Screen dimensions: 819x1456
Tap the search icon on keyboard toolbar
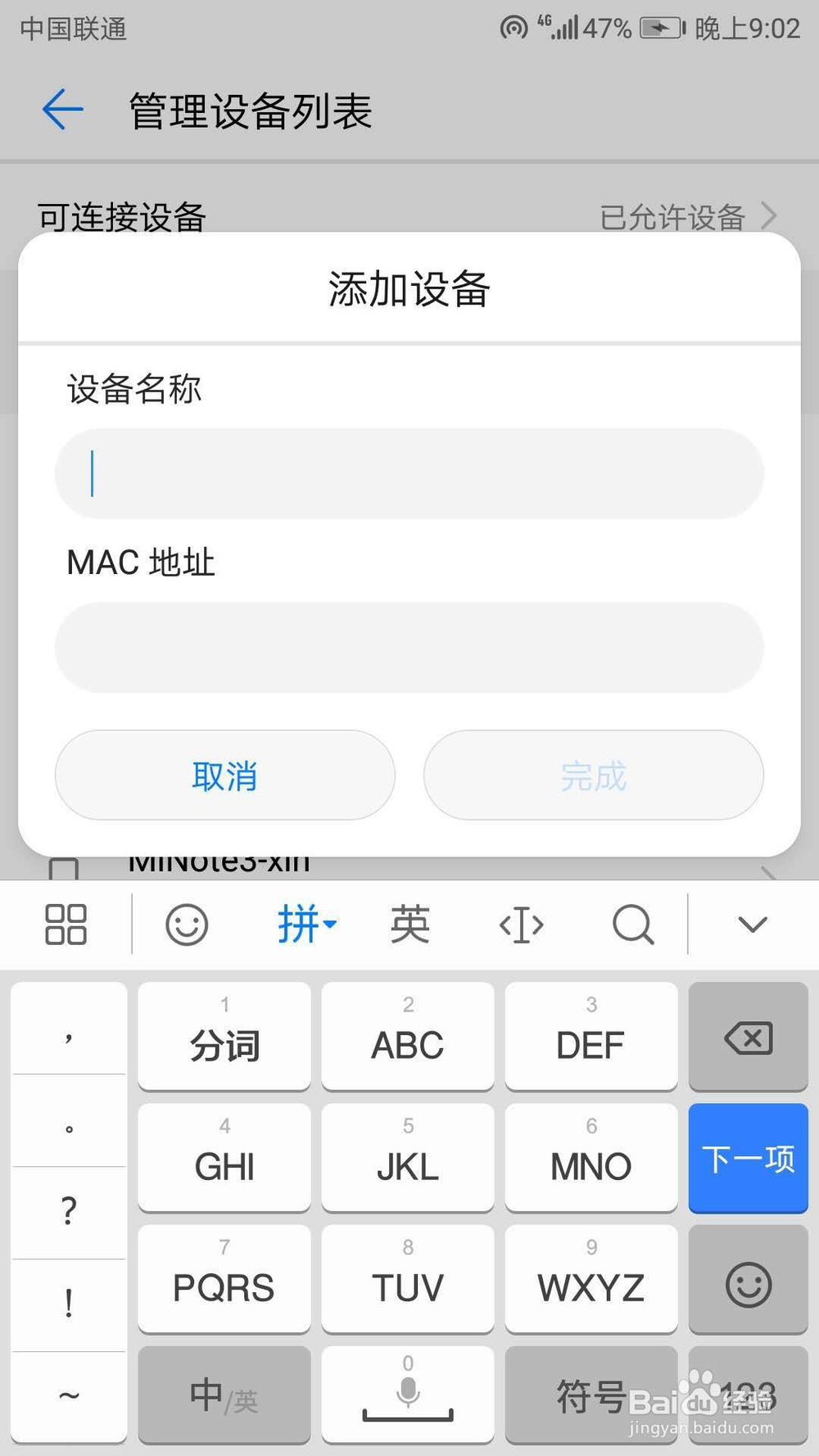(x=631, y=924)
